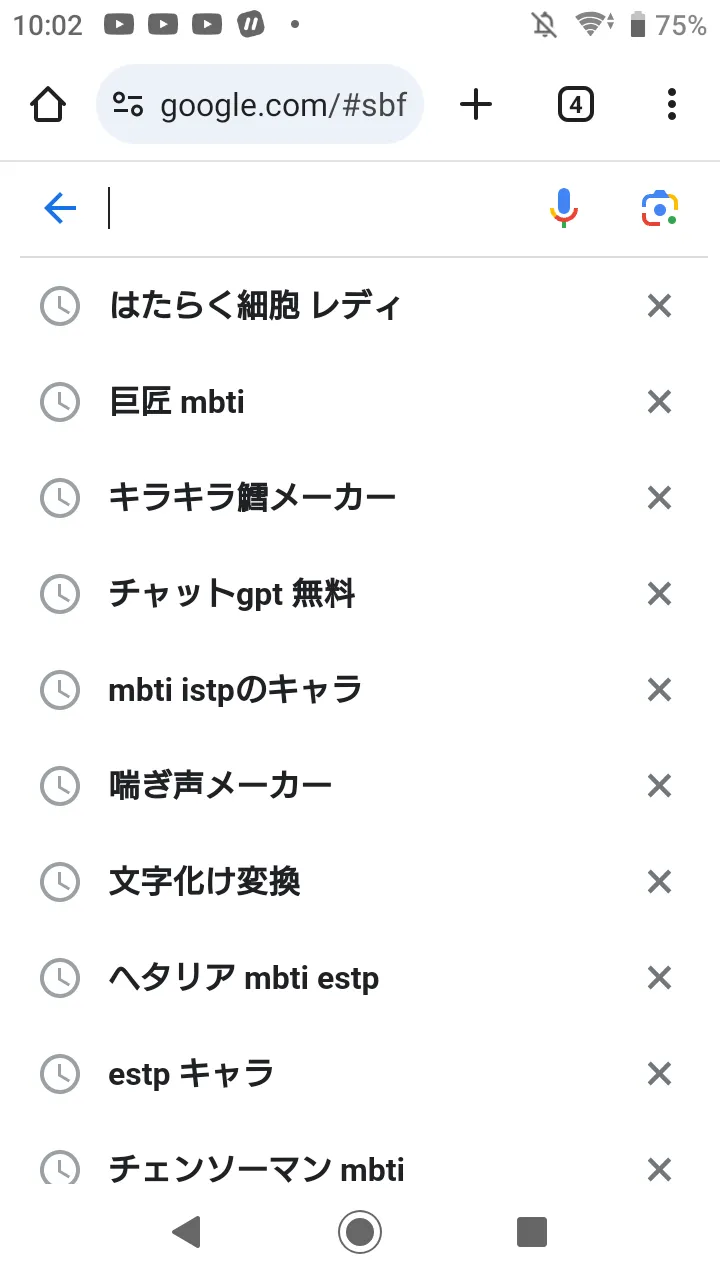Start voice search with the microphone
The width and height of the screenshot is (720, 1280).
(564, 208)
